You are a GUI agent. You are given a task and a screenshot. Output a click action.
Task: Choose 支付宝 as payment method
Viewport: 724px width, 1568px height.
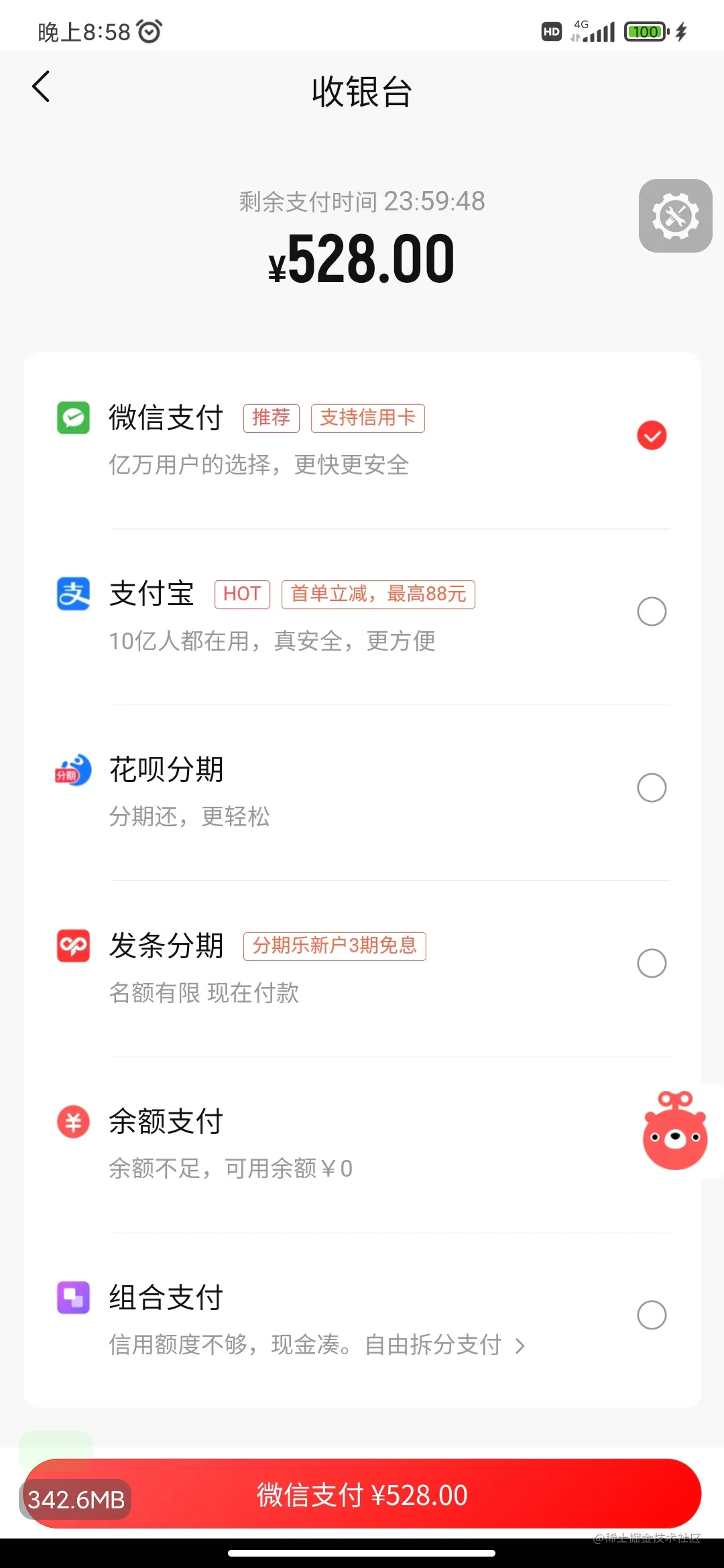[x=651, y=611]
